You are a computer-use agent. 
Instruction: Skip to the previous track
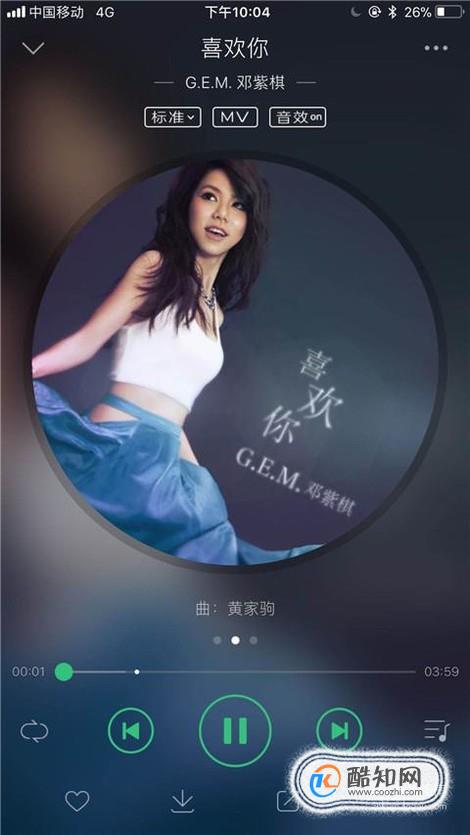130,732
